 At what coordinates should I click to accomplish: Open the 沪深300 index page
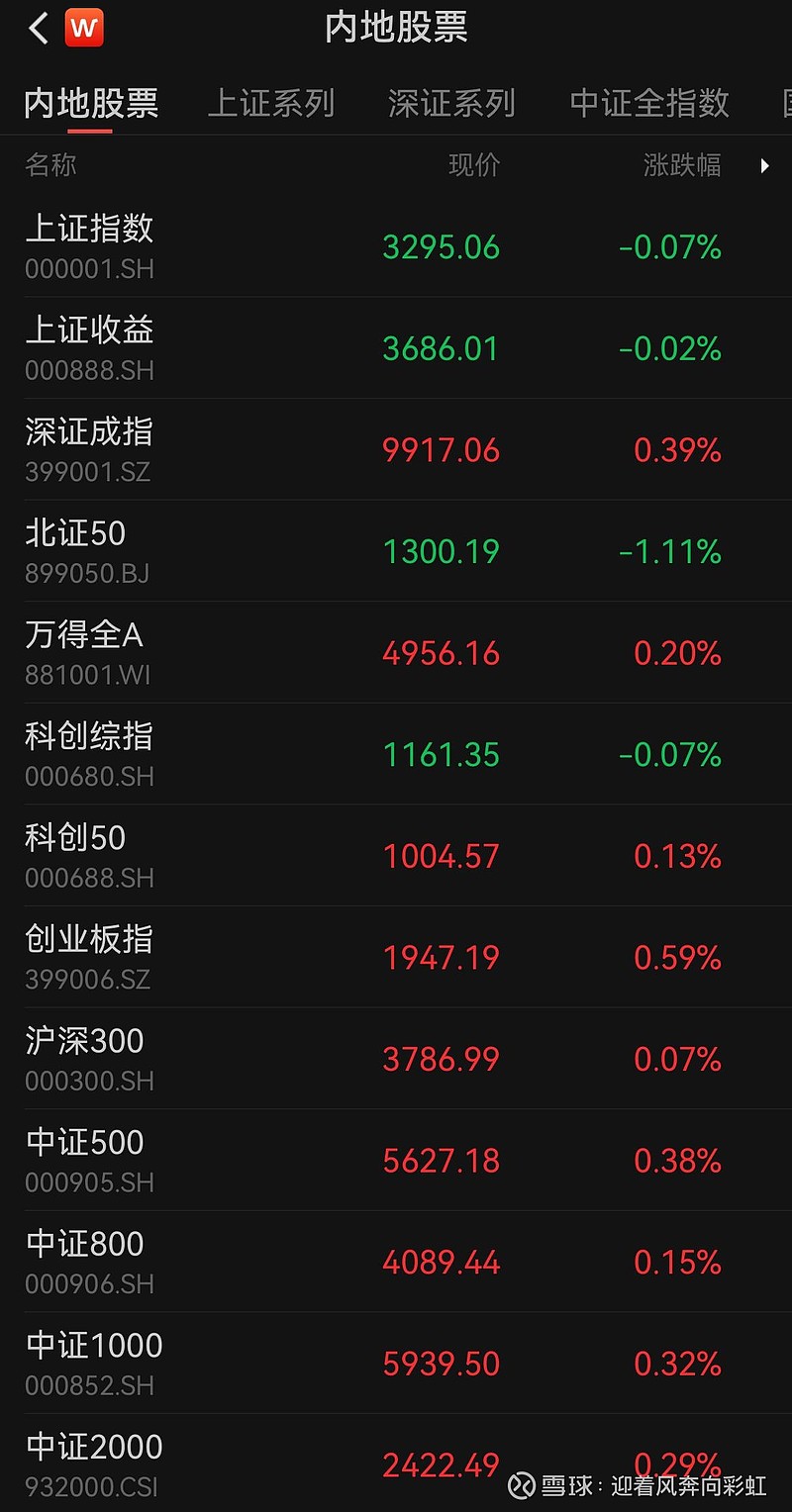[x=396, y=1057]
